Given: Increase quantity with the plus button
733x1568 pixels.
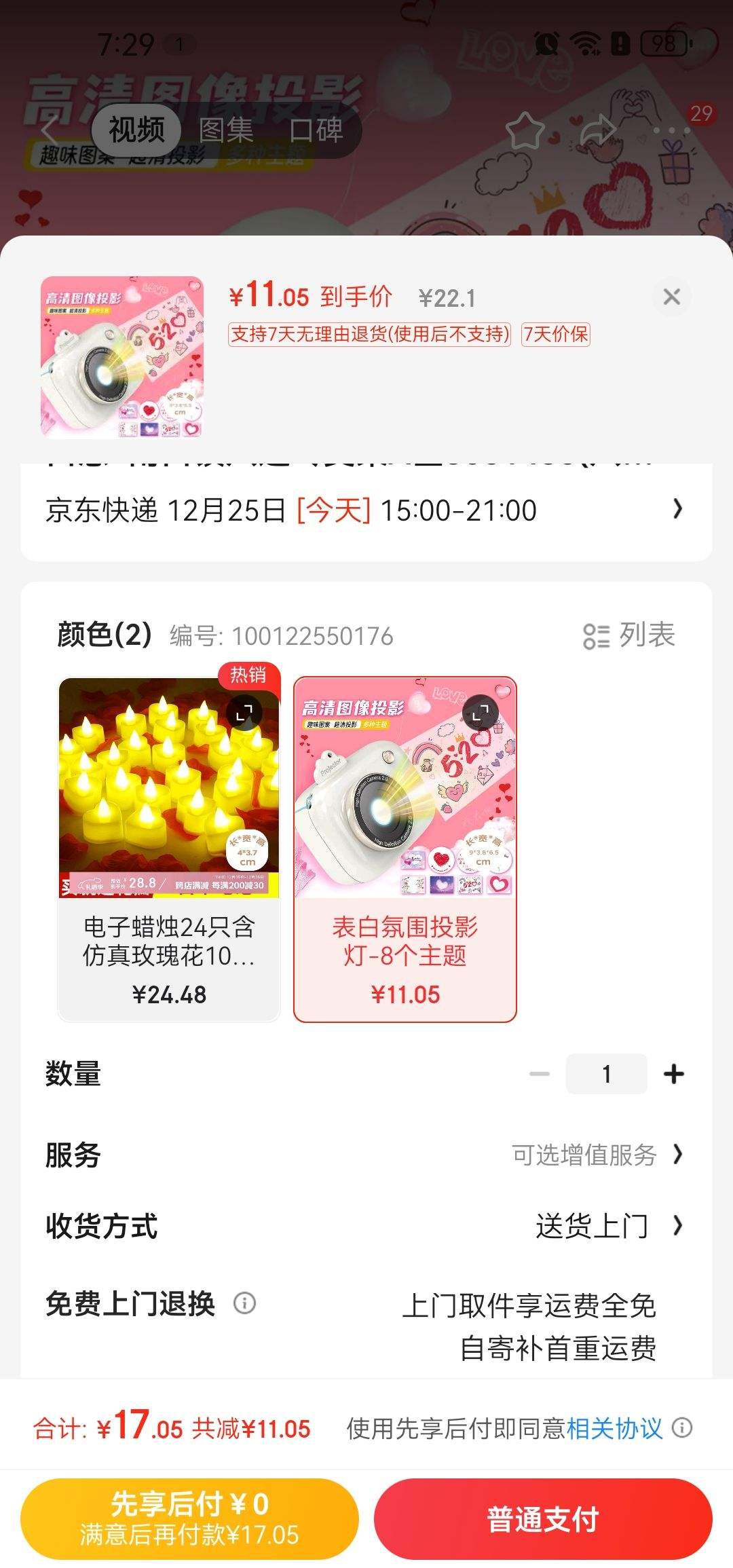Looking at the screenshot, I should tap(673, 1074).
